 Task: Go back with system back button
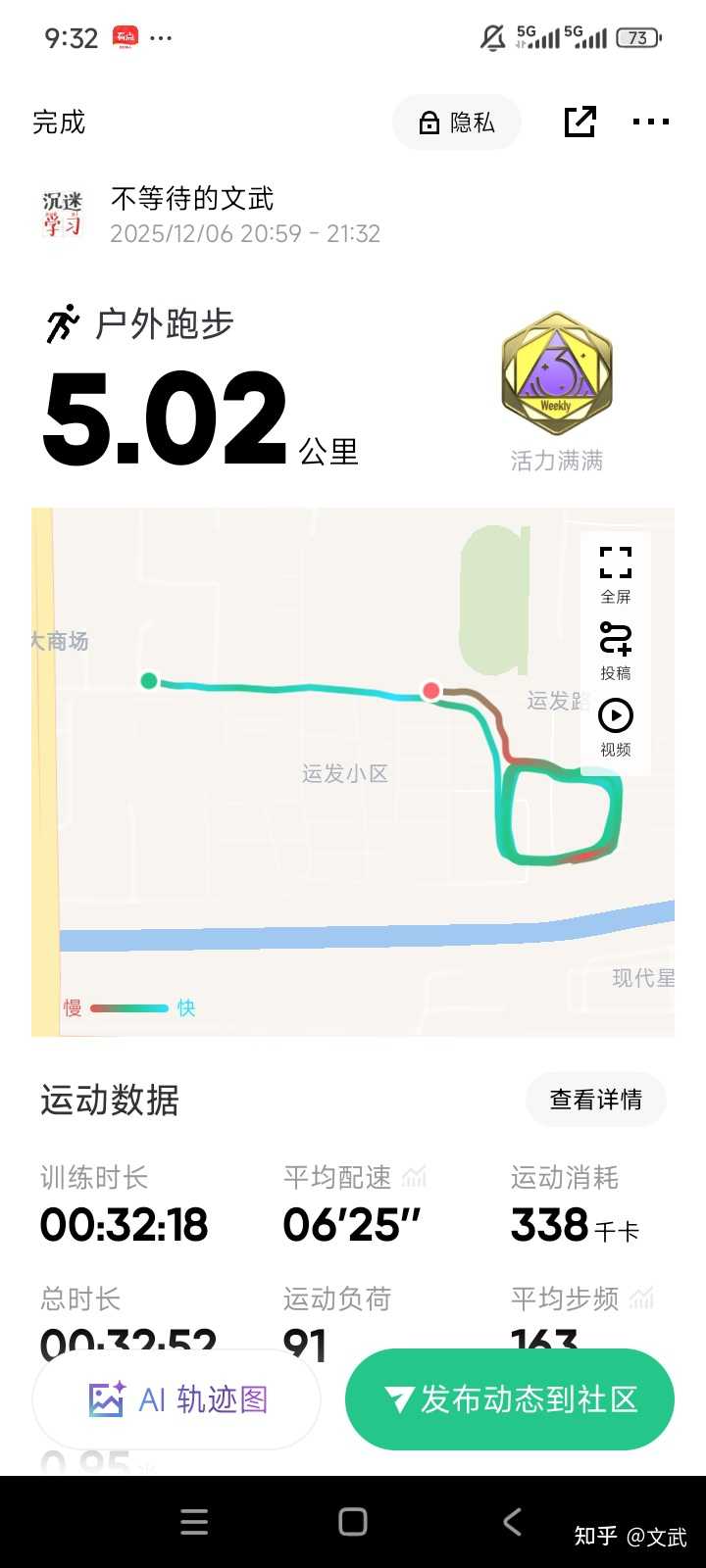tap(512, 1521)
